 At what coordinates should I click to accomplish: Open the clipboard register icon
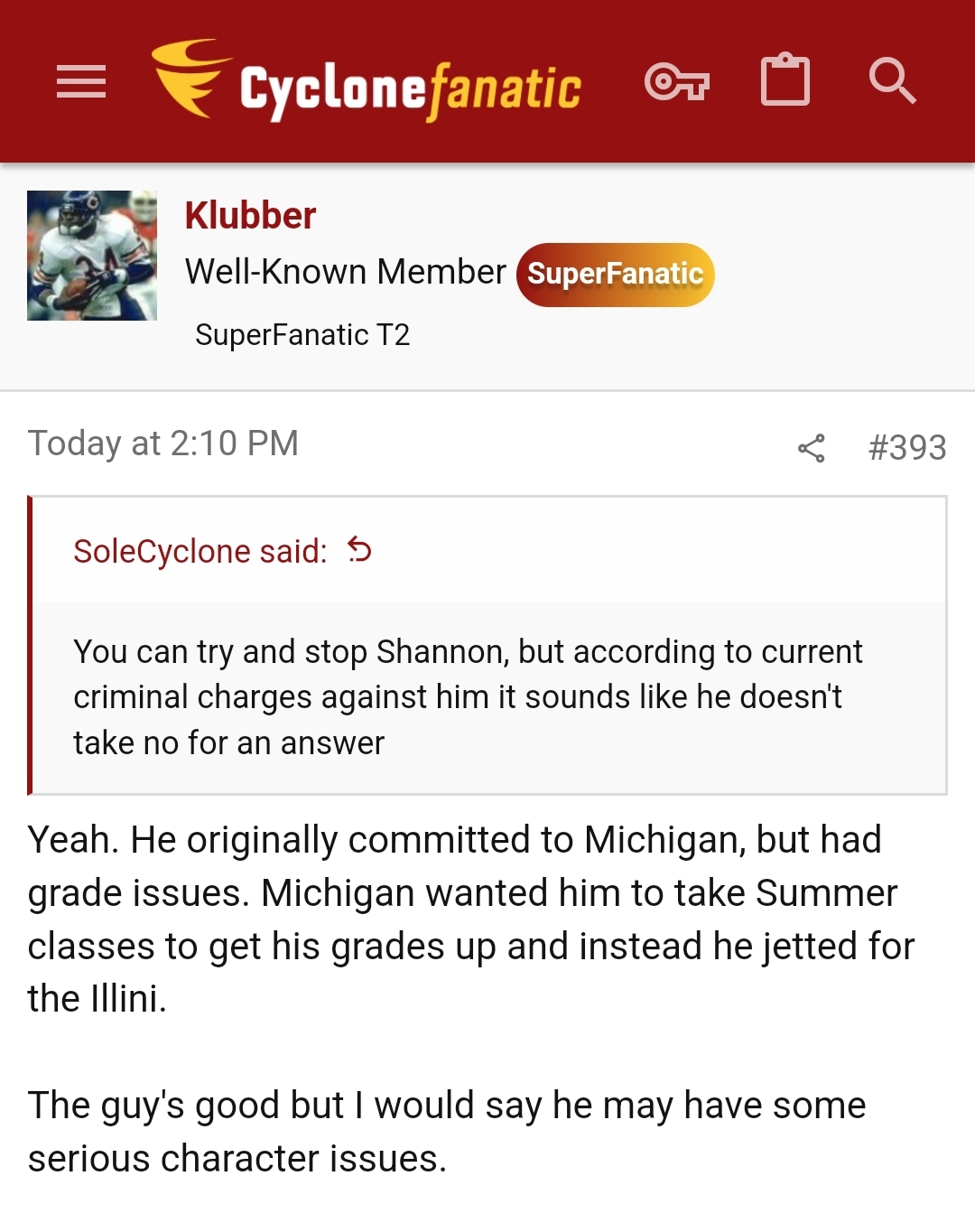[785, 79]
